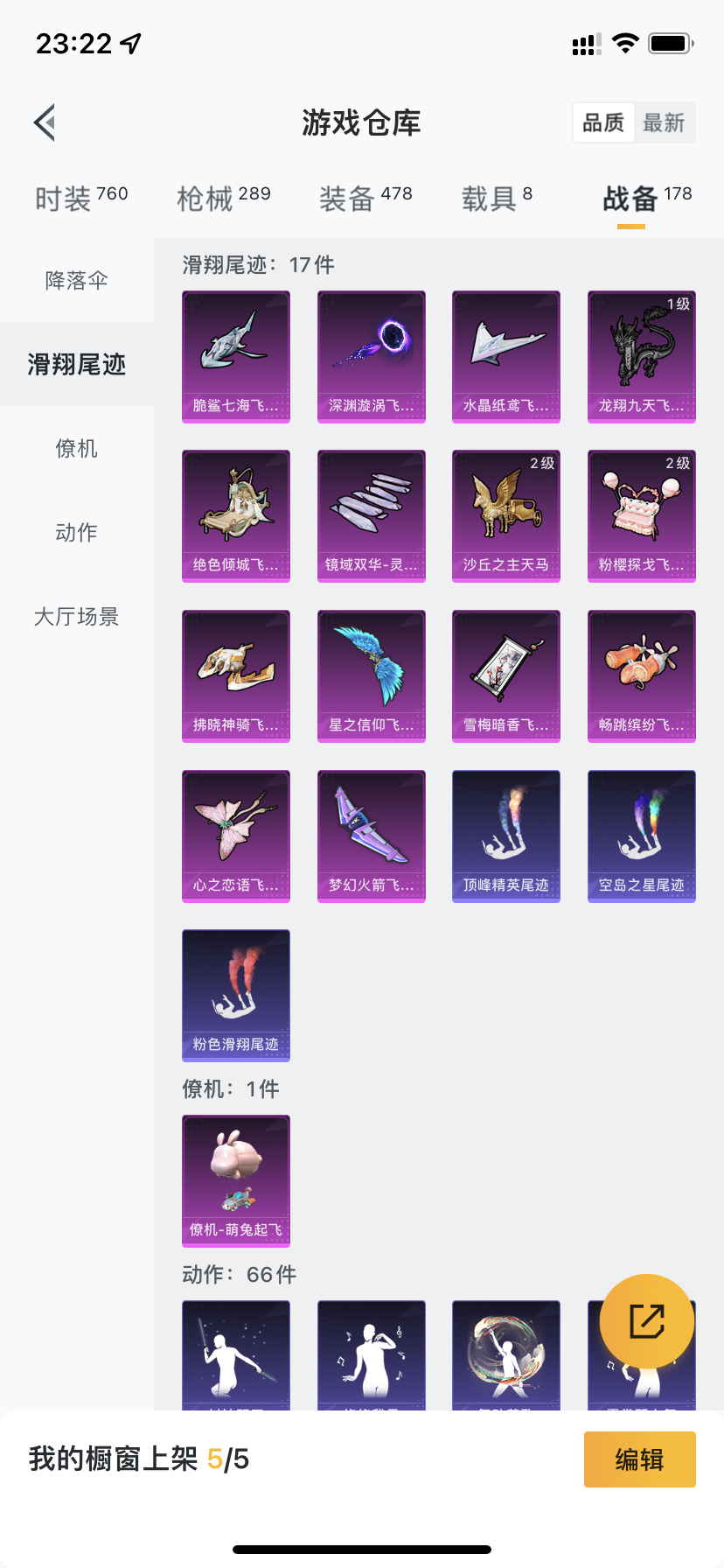Tap the floating yellow share button
724x1568 pixels.
tap(647, 1321)
